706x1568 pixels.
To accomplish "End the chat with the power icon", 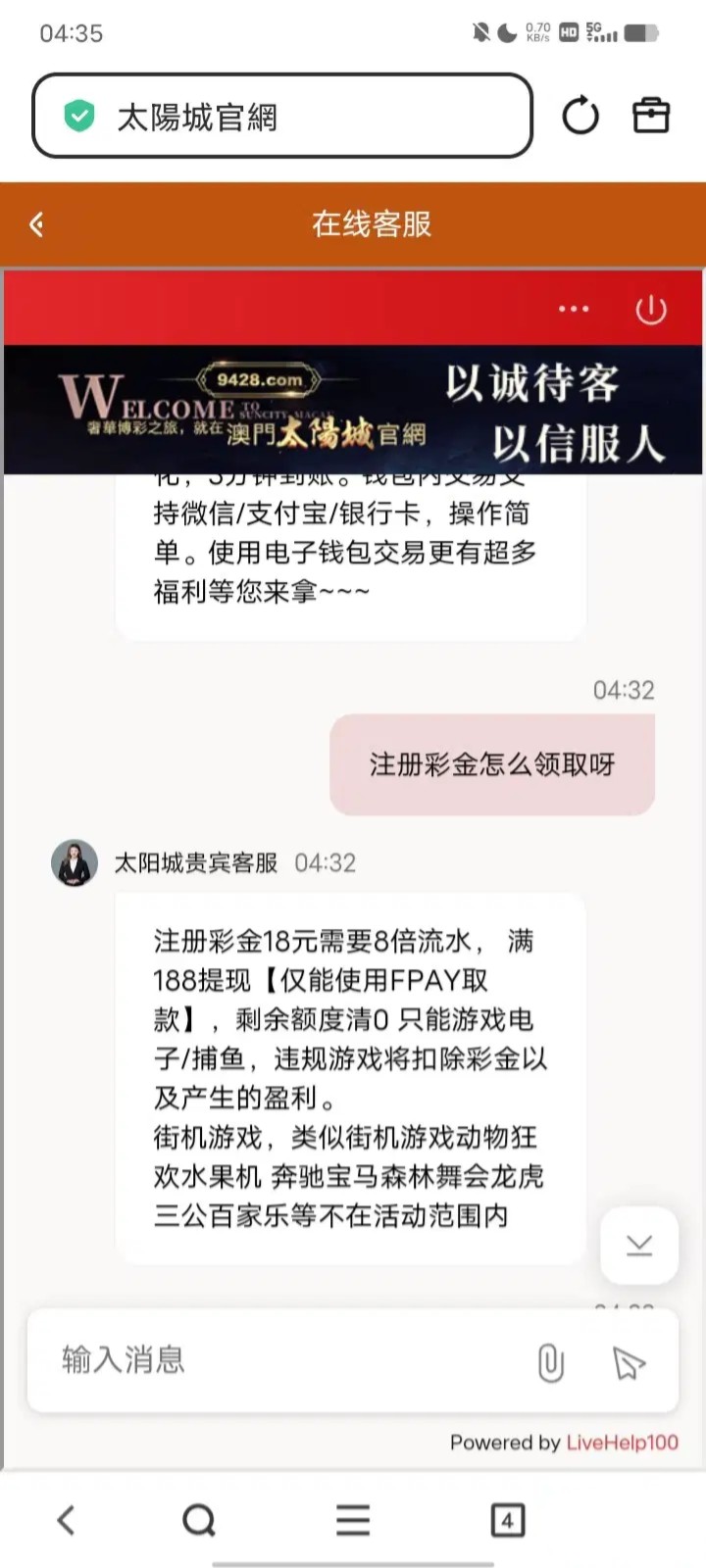I will coord(651,310).
